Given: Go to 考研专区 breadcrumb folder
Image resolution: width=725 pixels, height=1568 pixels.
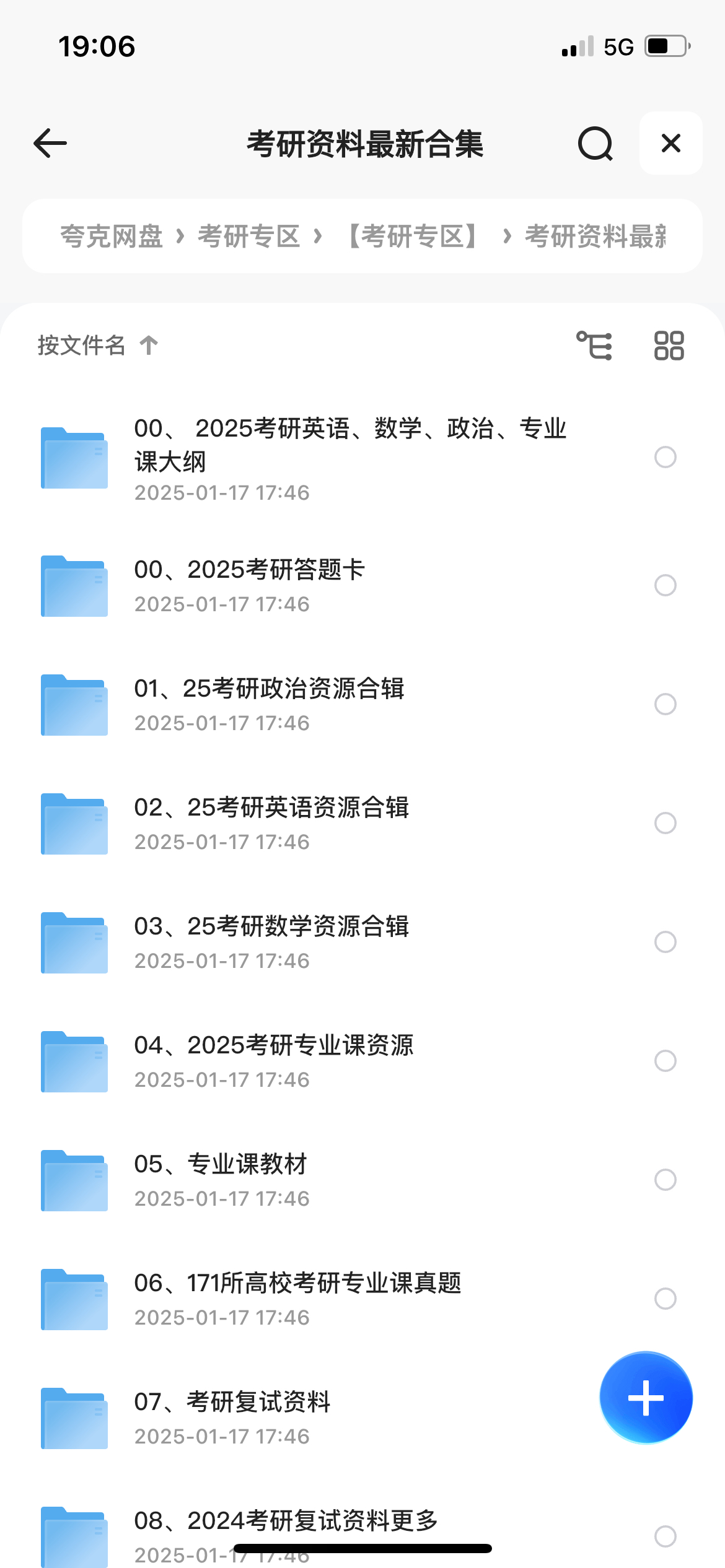Looking at the screenshot, I should (248, 237).
